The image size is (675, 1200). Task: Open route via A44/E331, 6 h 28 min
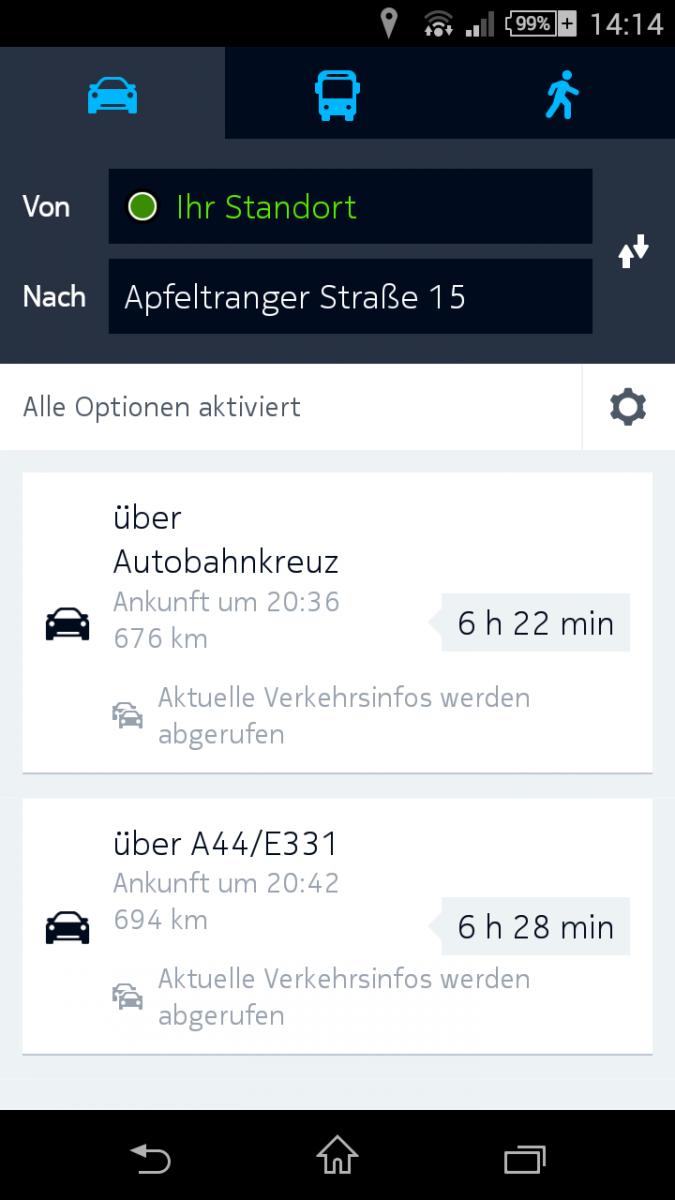(337, 926)
